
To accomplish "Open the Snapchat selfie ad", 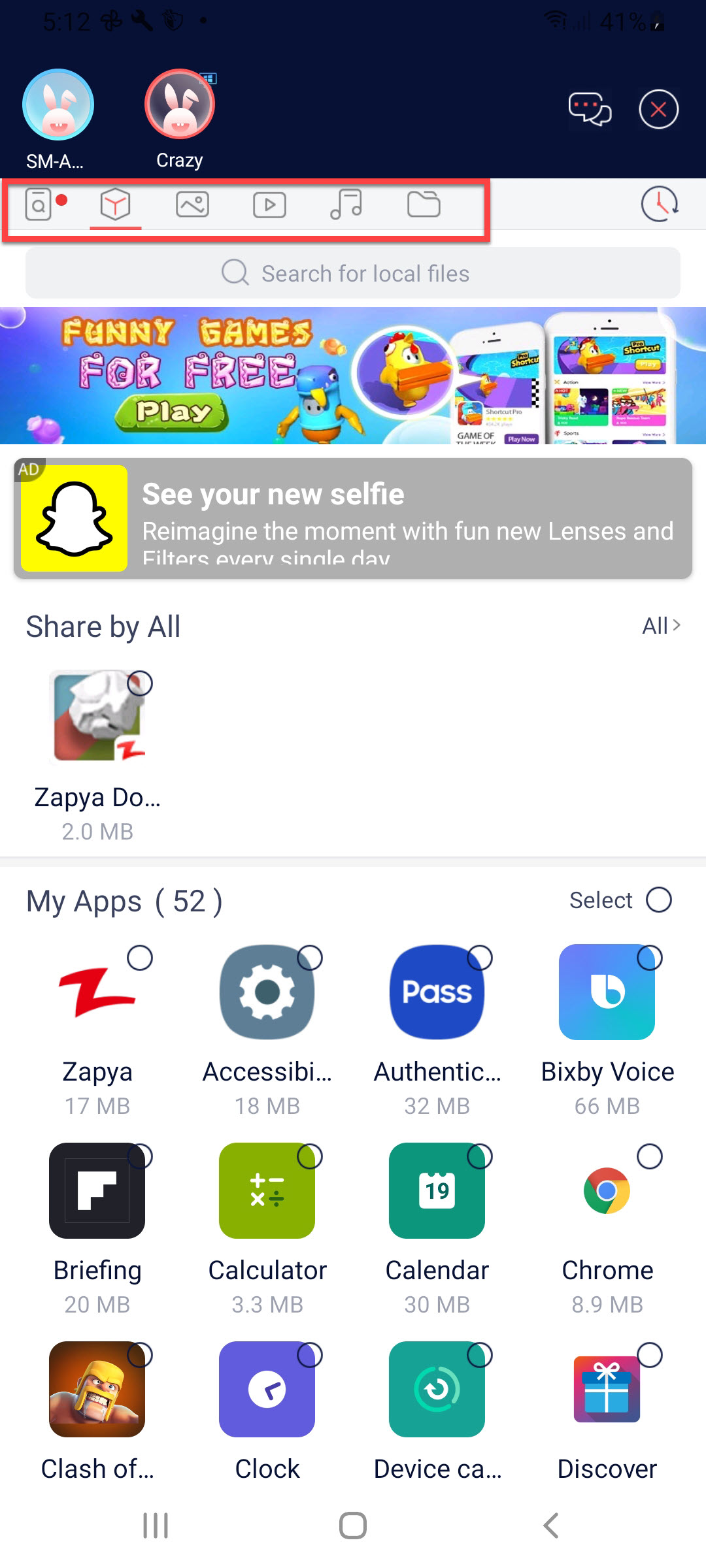I will pos(353,518).
